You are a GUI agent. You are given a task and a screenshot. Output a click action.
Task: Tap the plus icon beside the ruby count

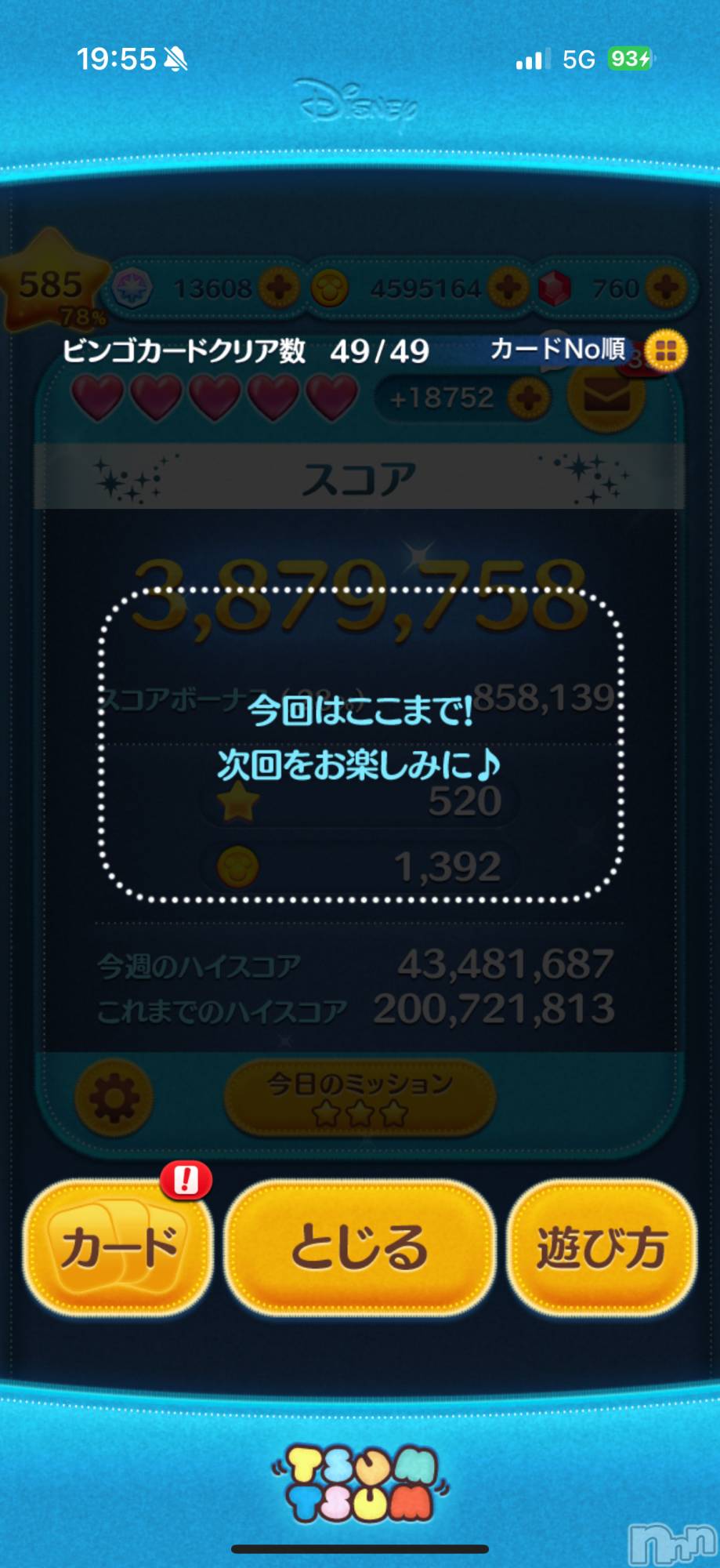click(x=665, y=289)
